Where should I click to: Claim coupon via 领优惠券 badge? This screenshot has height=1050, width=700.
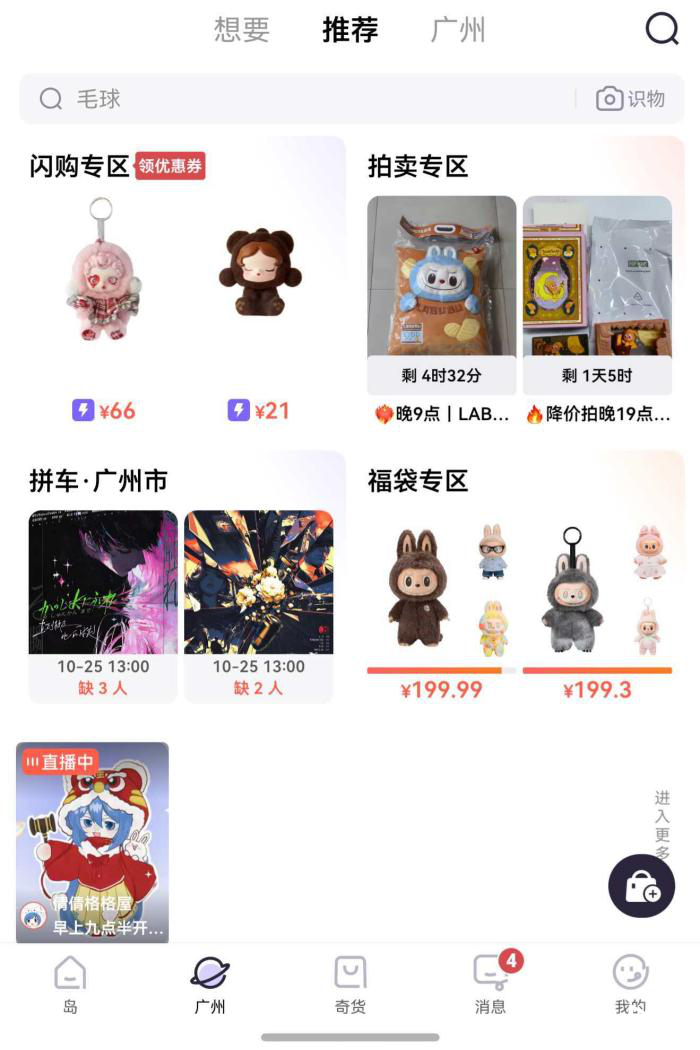click(x=170, y=166)
